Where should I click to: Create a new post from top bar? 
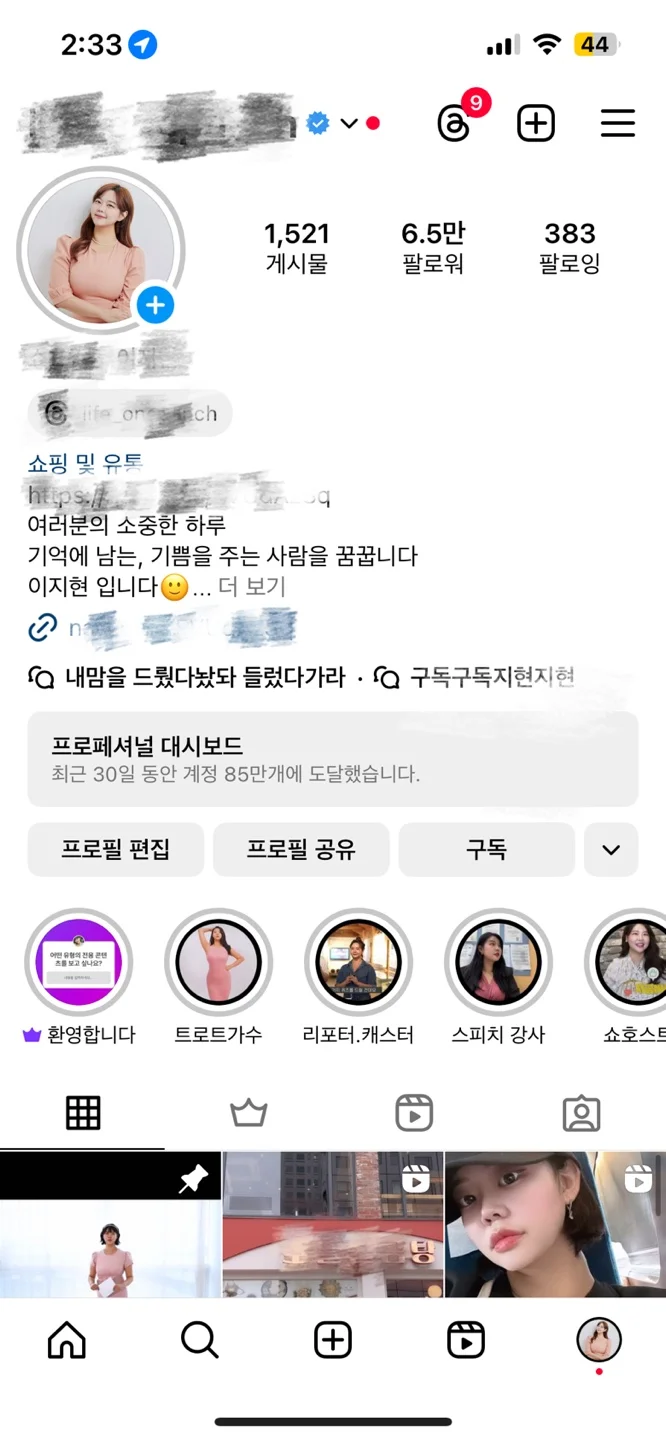tap(536, 123)
